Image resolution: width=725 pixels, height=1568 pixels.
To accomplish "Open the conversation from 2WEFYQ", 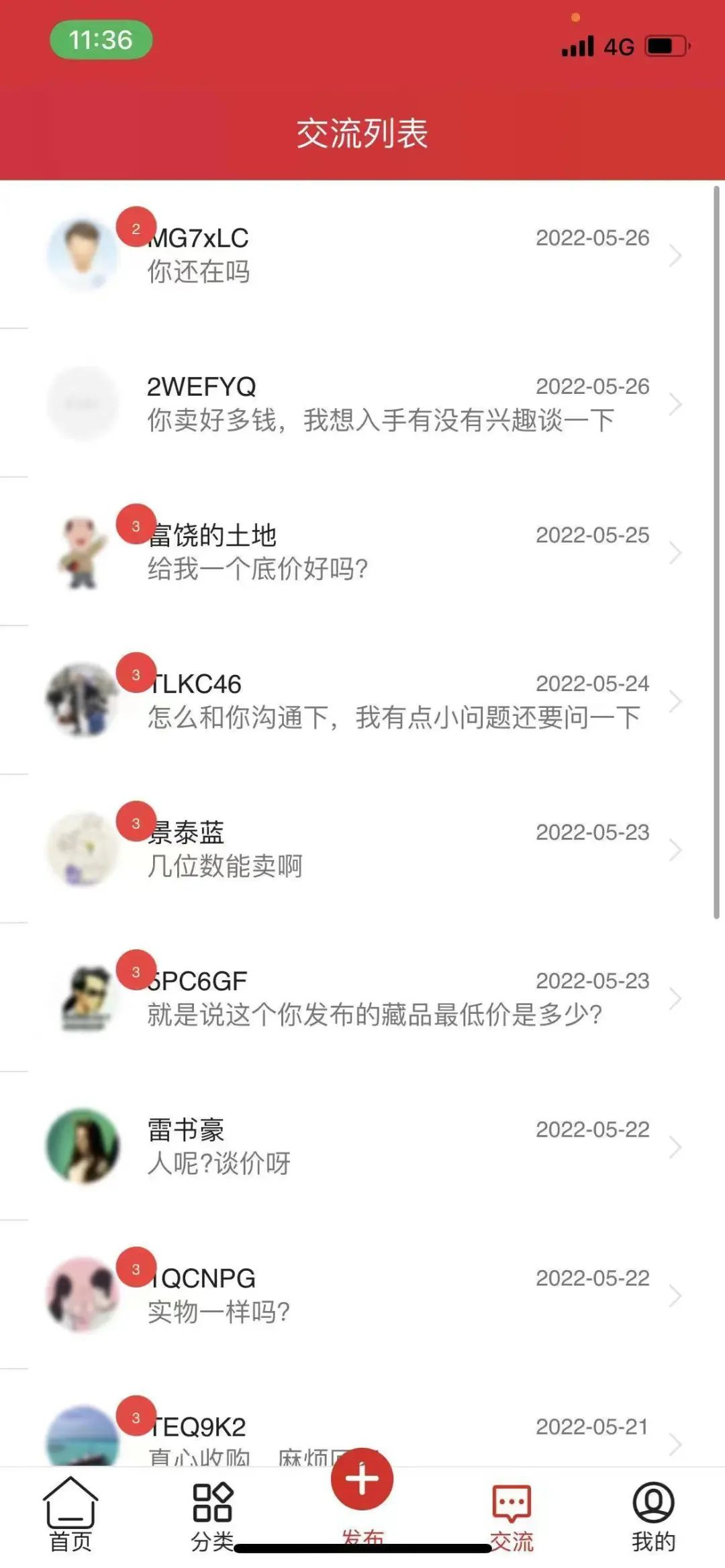I will click(x=362, y=404).
